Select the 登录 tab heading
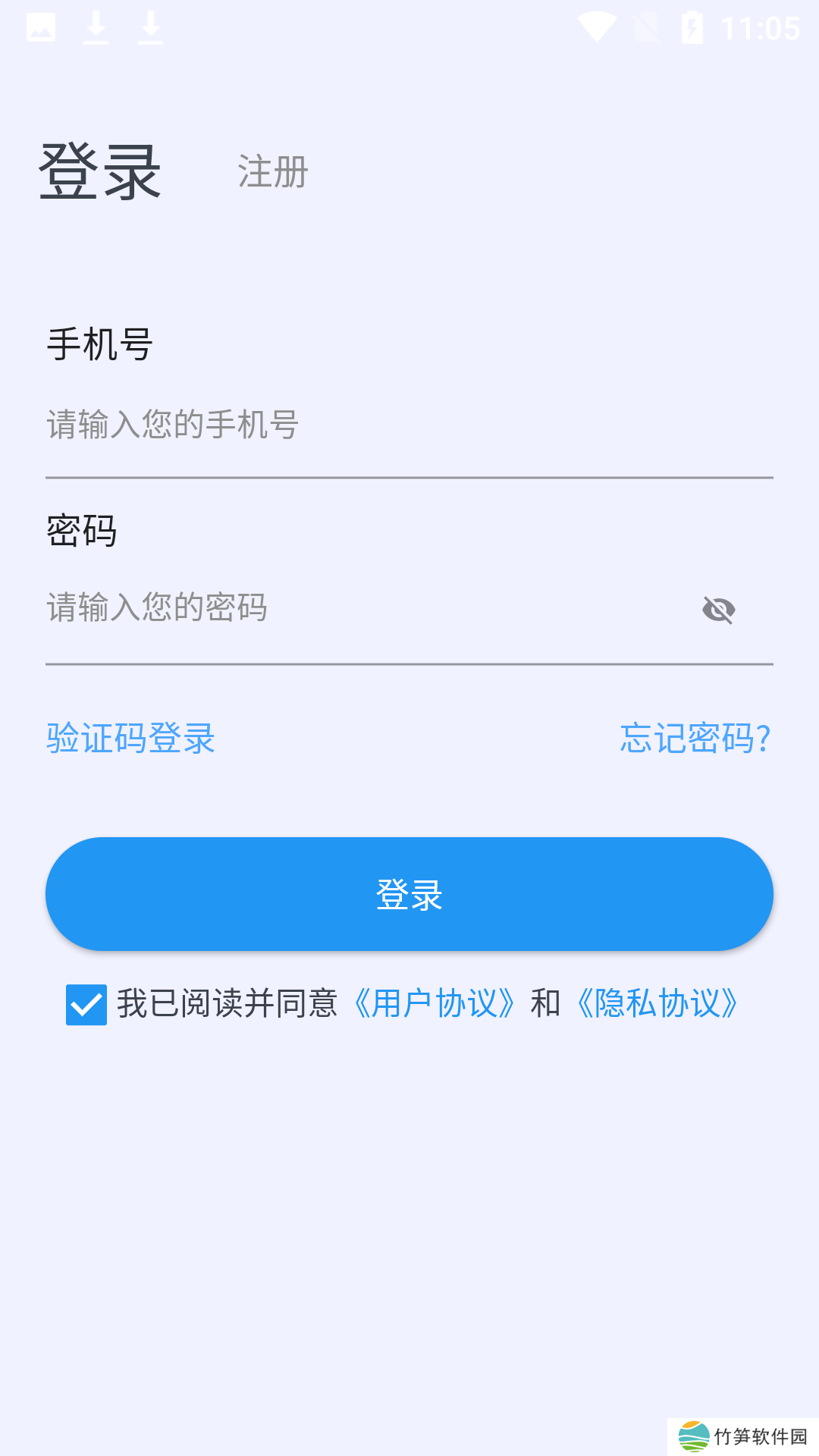This screenshot has width=819, height=1456. coord(100,172)
